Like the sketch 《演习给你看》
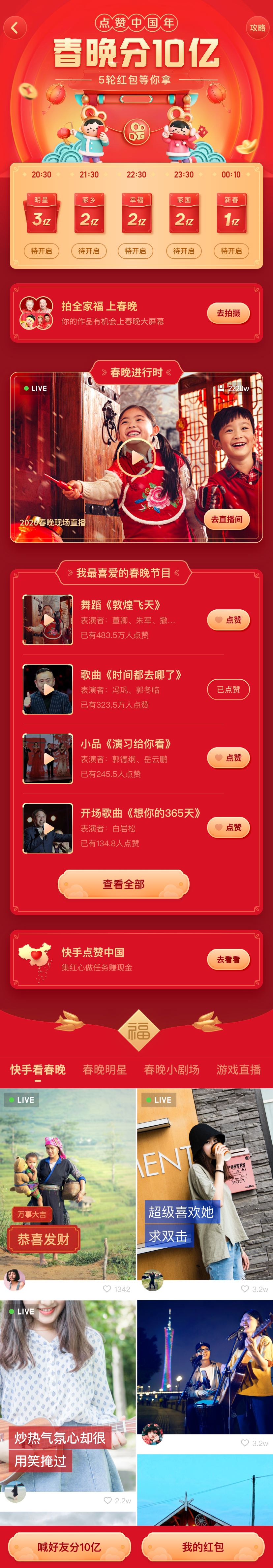 pyautogui.click(x=228, y=758)
